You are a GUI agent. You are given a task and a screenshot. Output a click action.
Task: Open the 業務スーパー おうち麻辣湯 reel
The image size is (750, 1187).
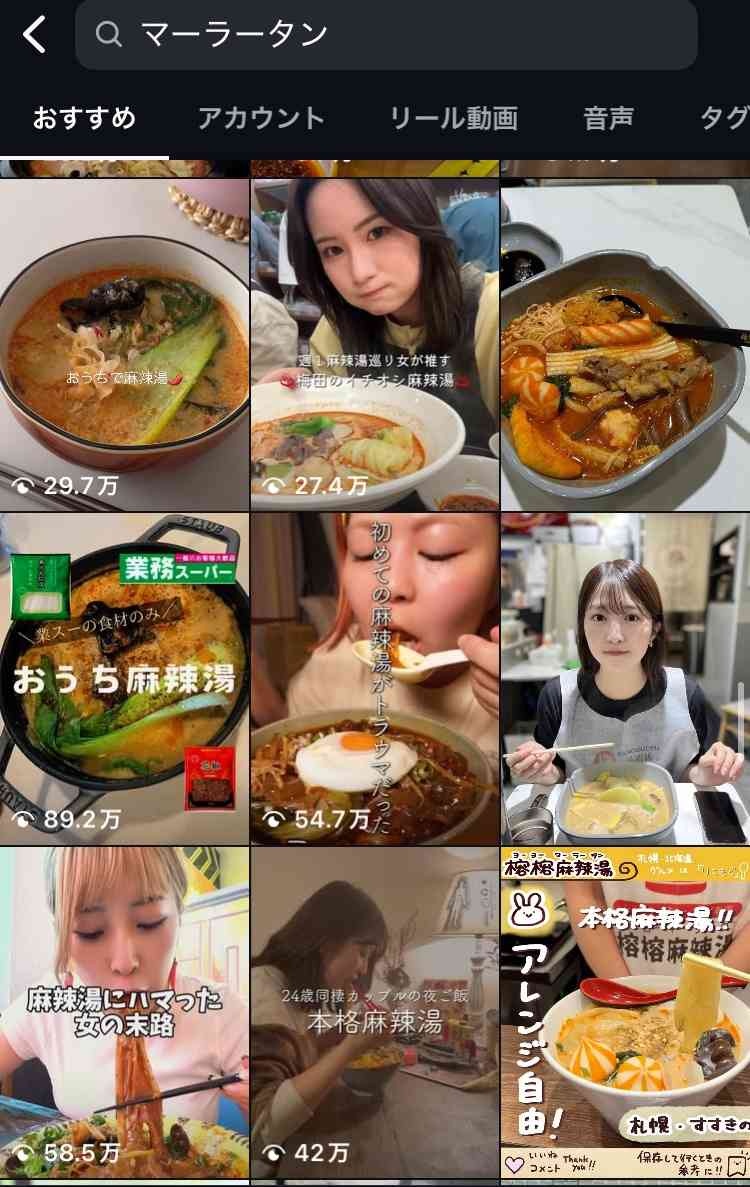coord(124,678)
